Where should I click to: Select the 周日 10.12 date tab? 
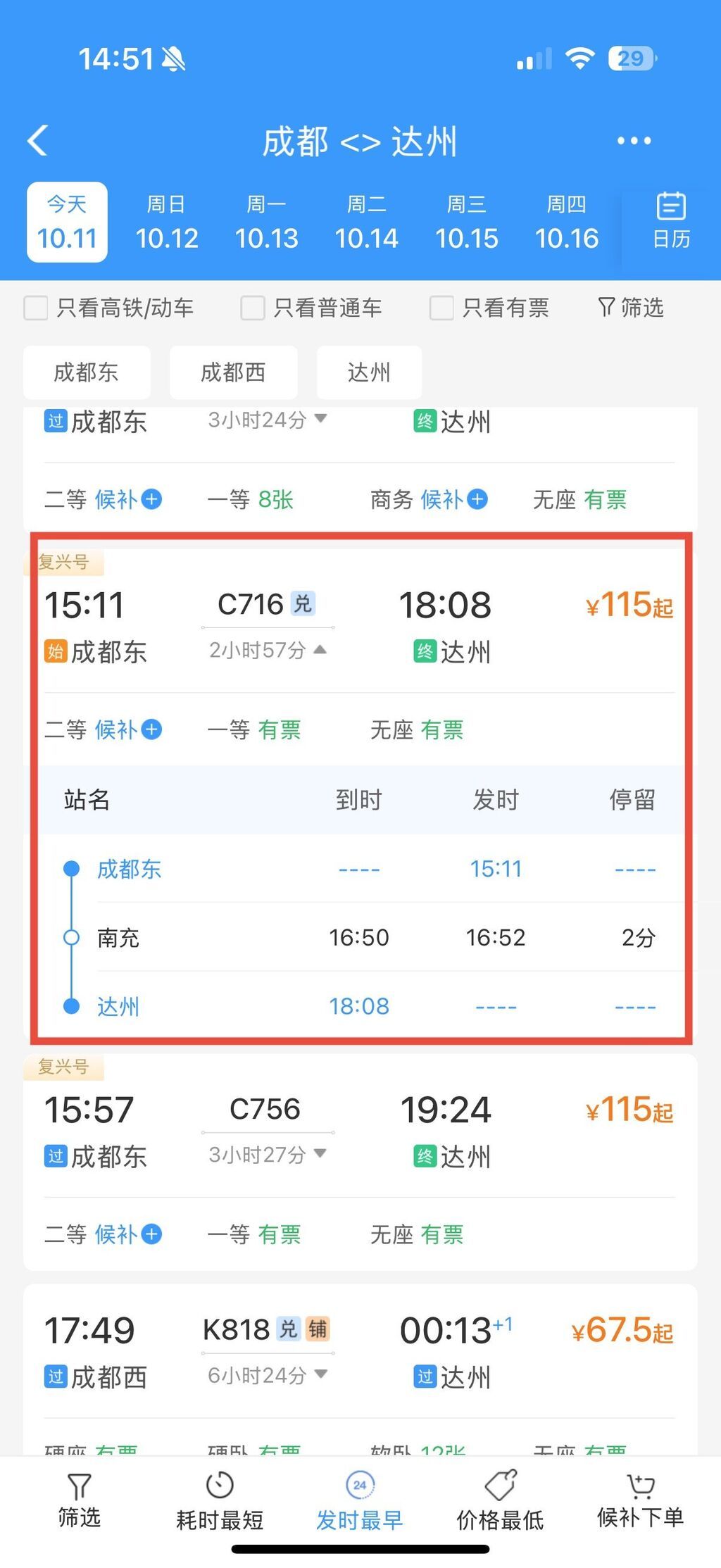point(167,223)
